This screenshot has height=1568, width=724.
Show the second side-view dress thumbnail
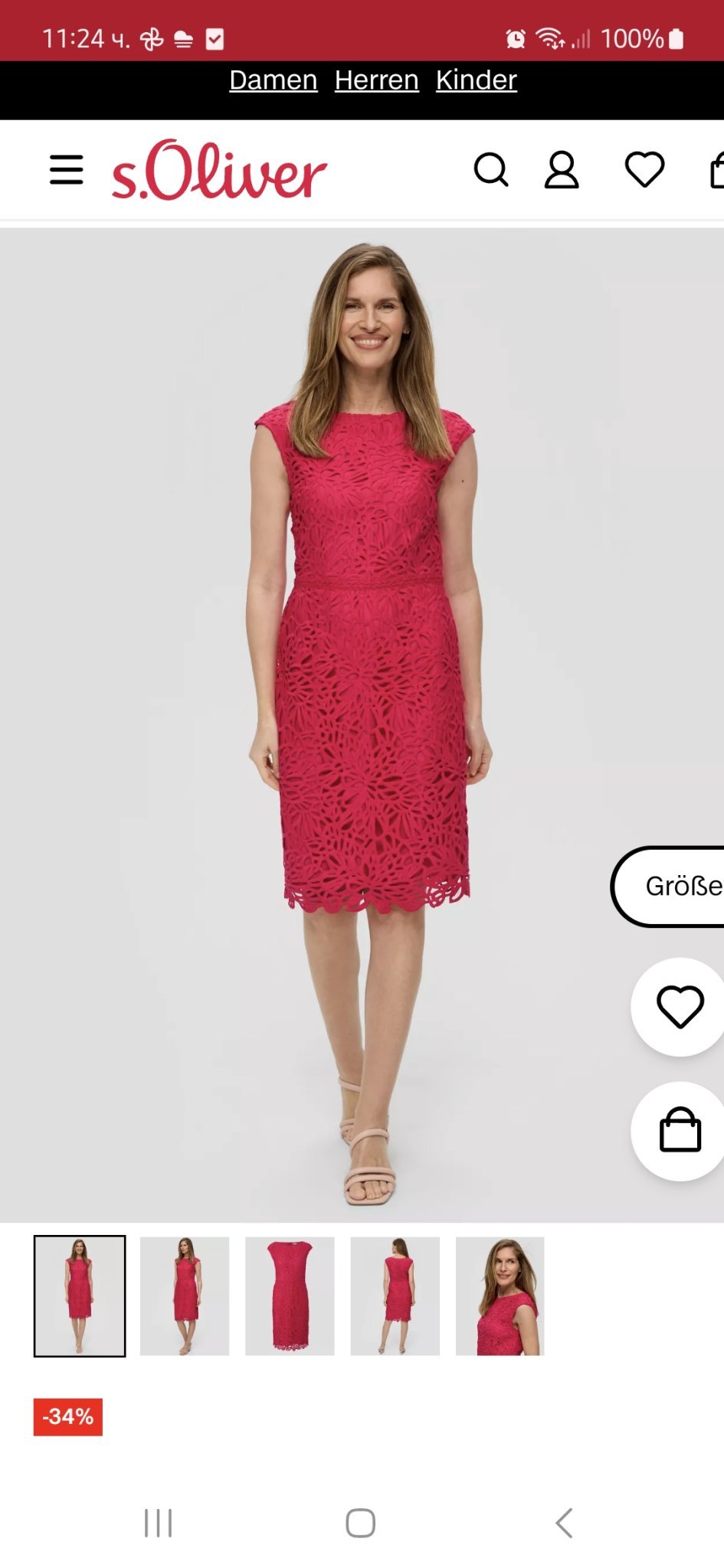click(185, 1295)
